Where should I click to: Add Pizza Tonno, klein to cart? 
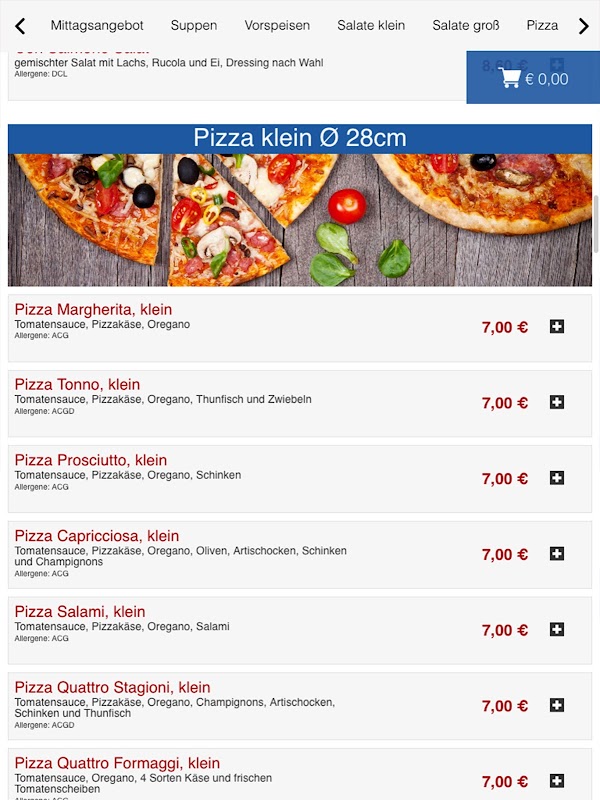pyautogui.click(x=557, y=402)
